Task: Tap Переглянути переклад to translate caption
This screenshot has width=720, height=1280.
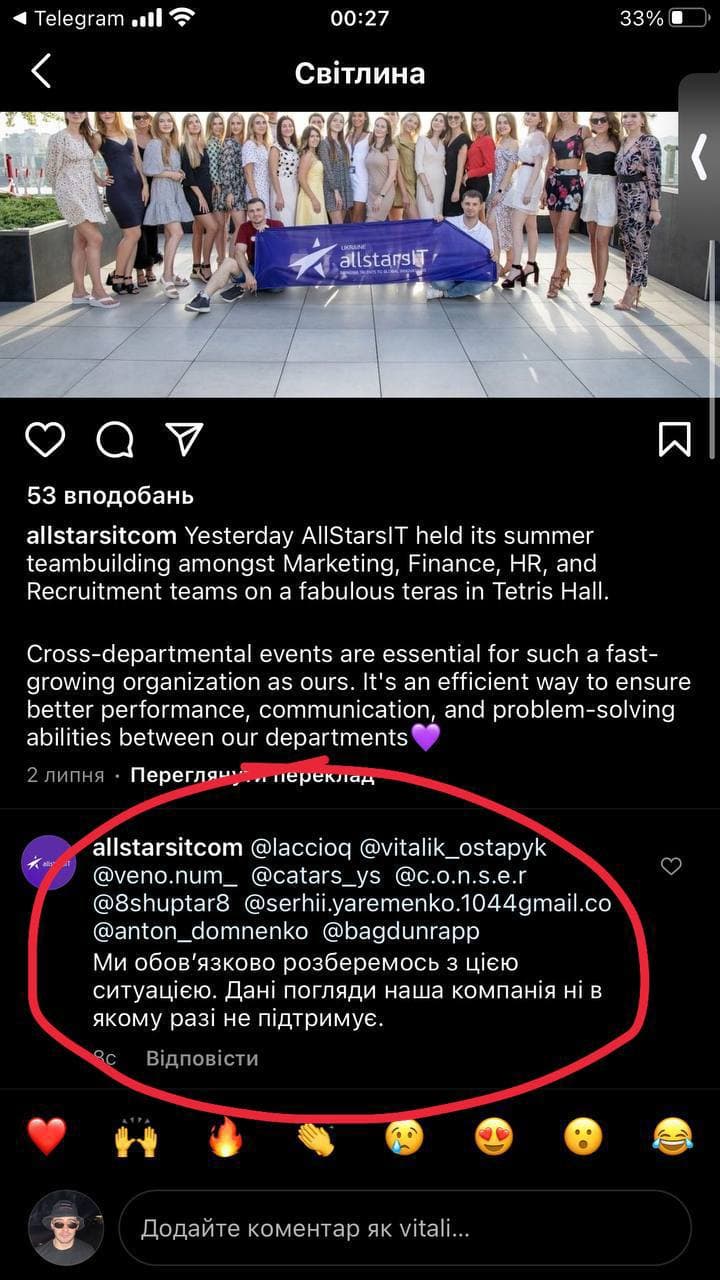Action: [x=252, y=775]
